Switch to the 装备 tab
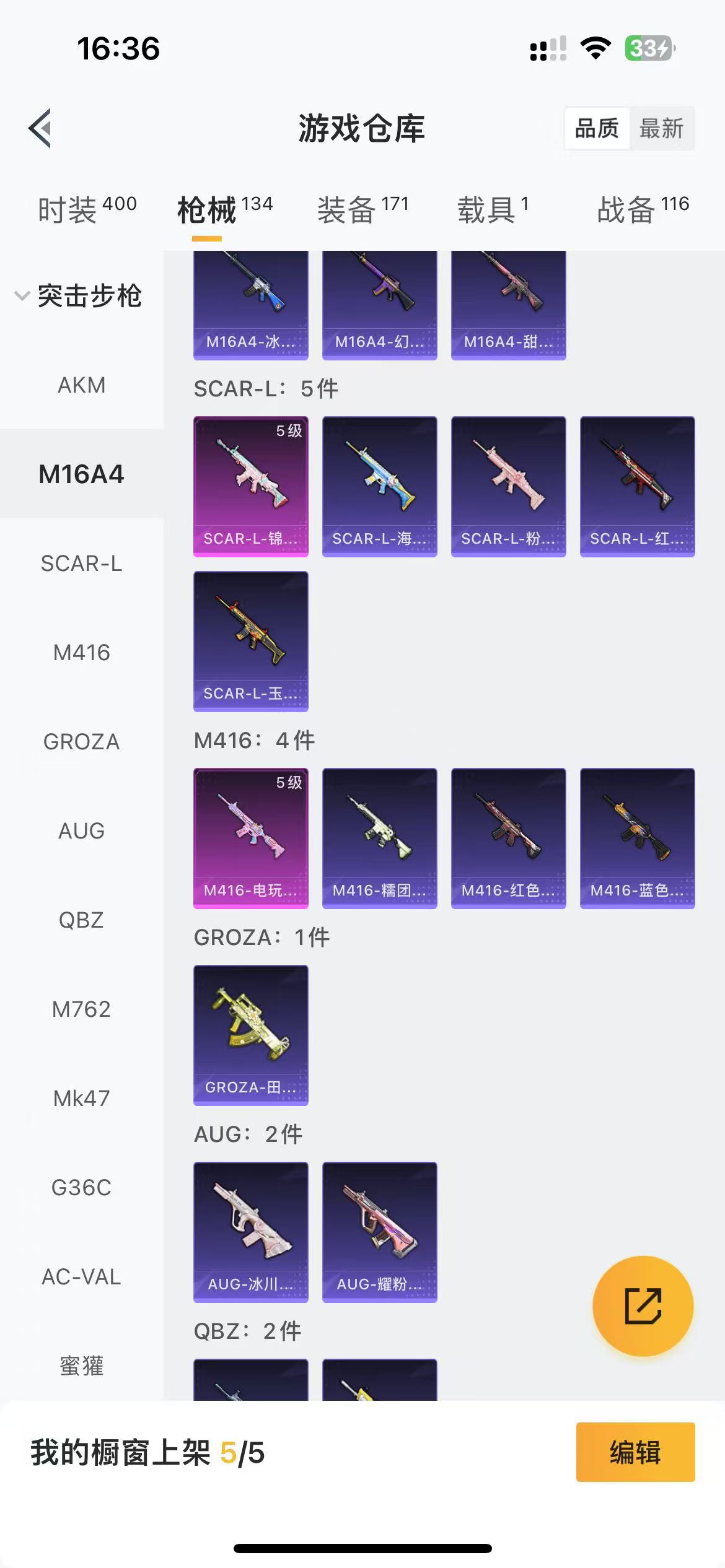The width and height of the screenshot is (725, 1568). 362,209
